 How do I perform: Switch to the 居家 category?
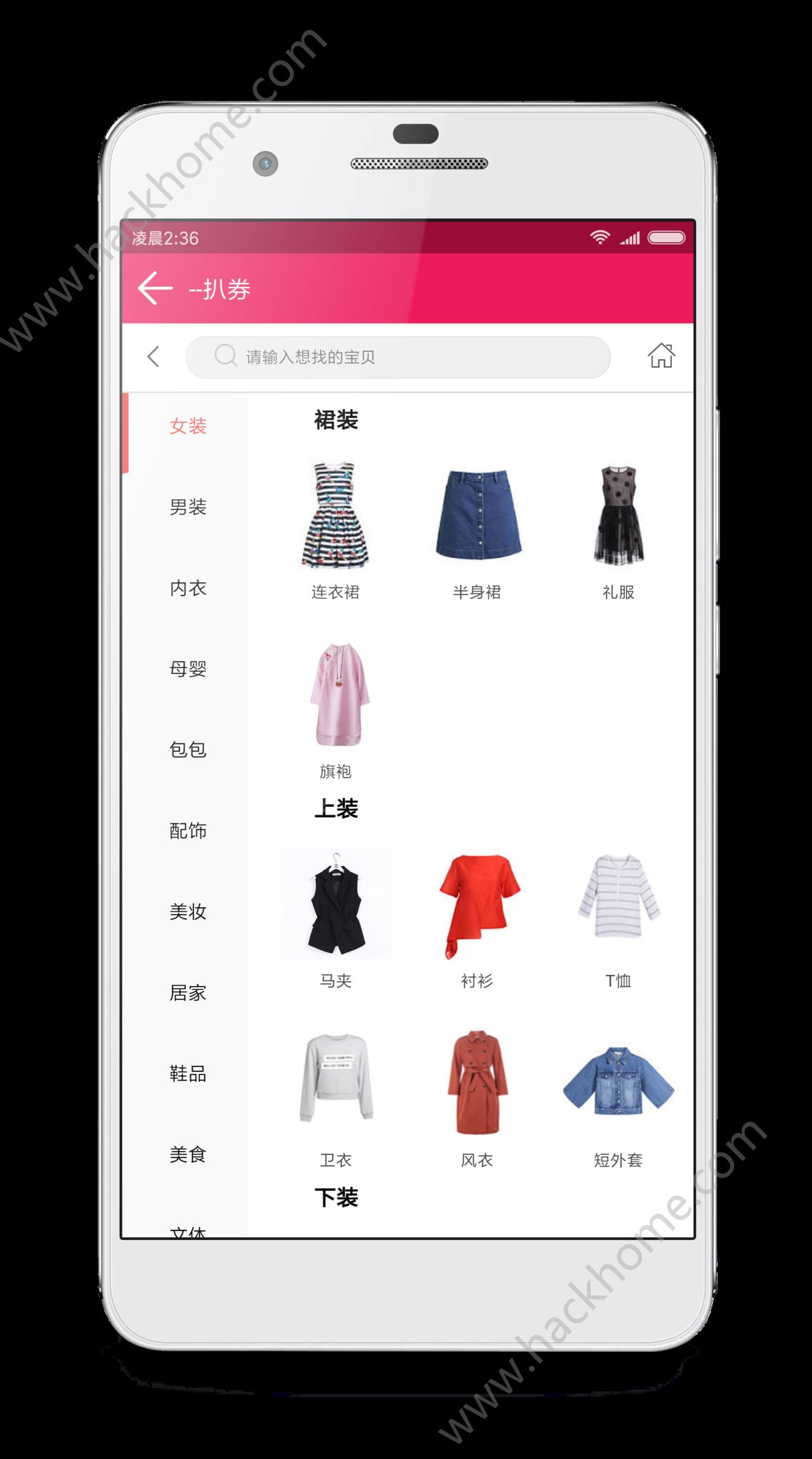click(188, 993)
